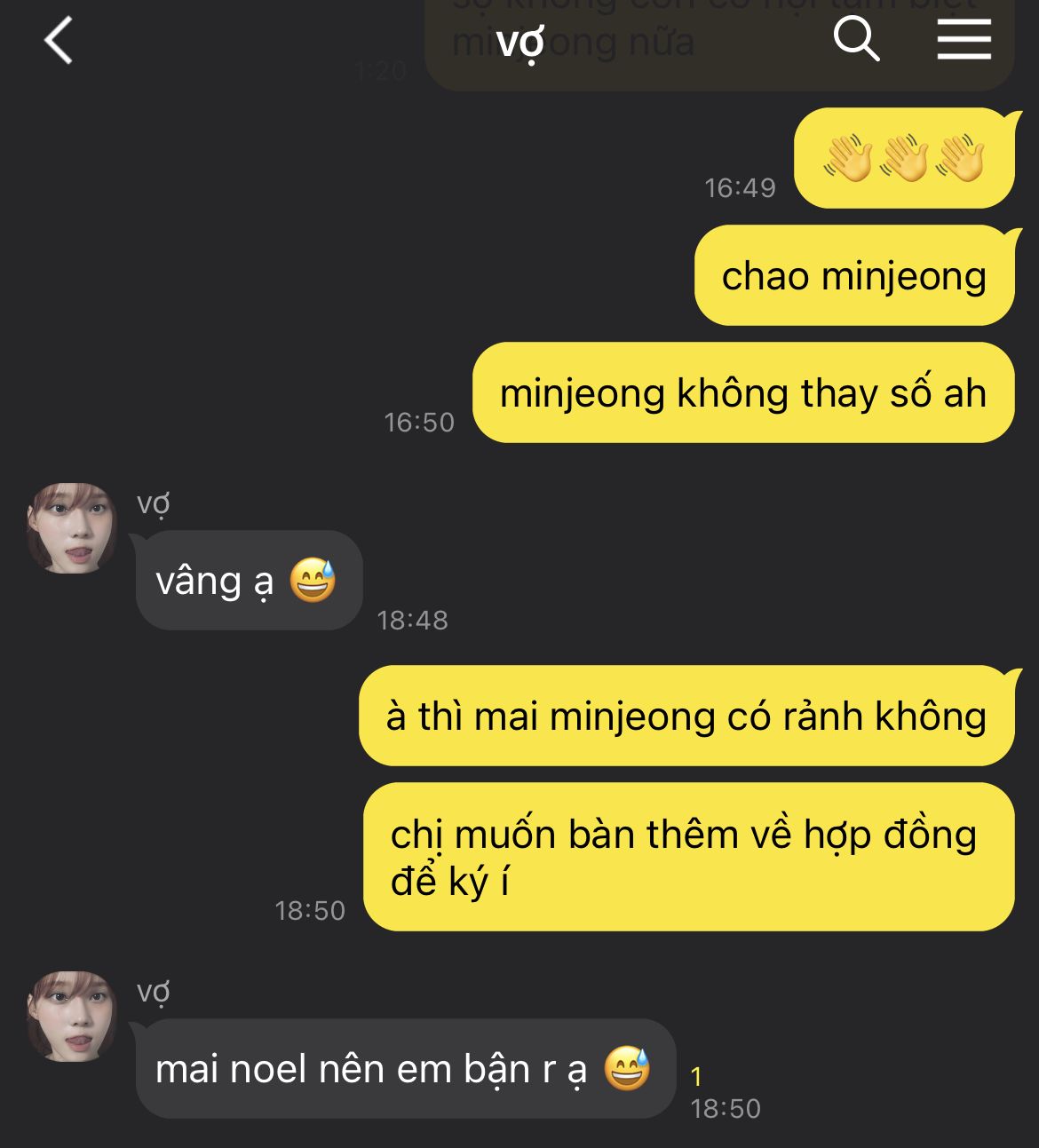Open vợ's avatar beside "mai noel nên em bận"
This screenshot has height=1148, width=1039.
72,1016
